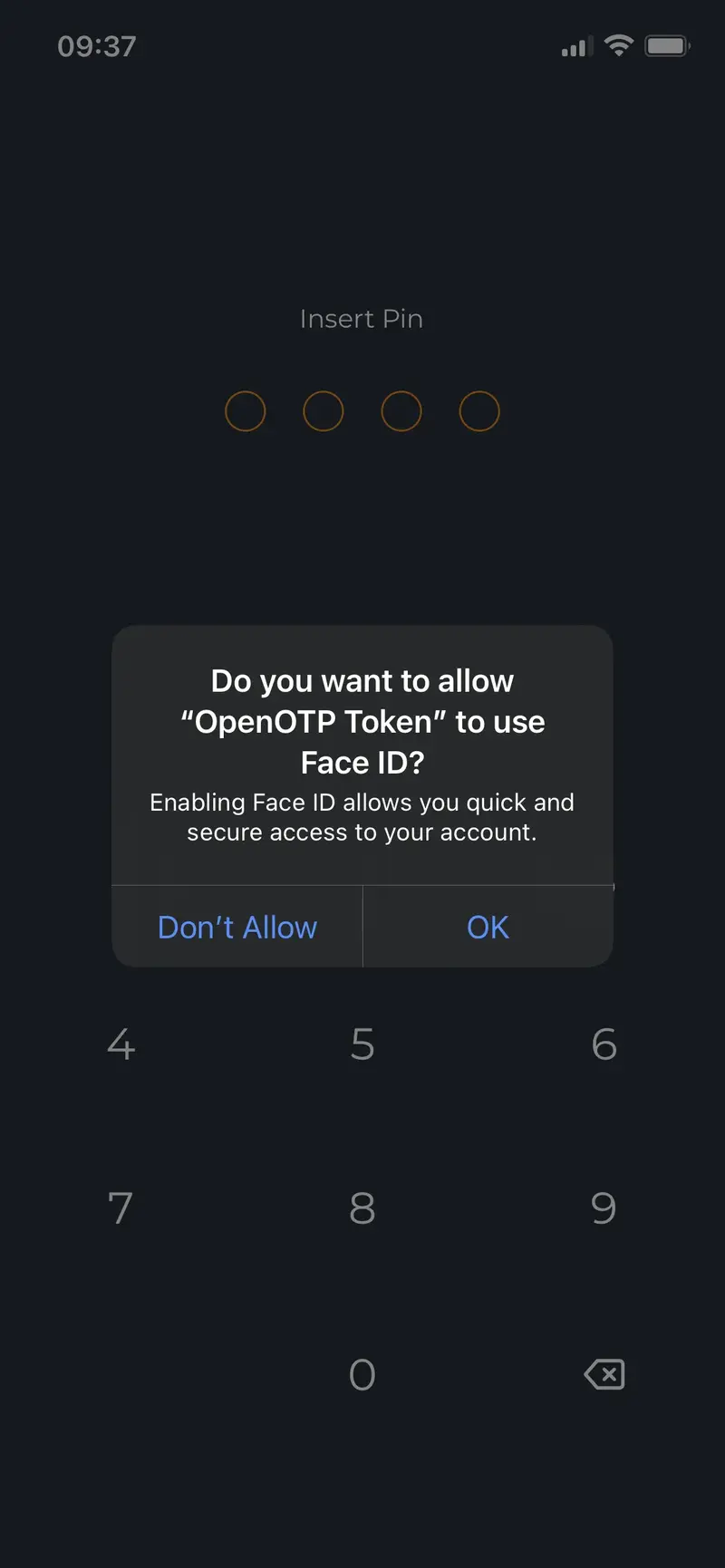Confirm Face ID by tapping OK
The image size is (725, 1568).
(488, 927)
